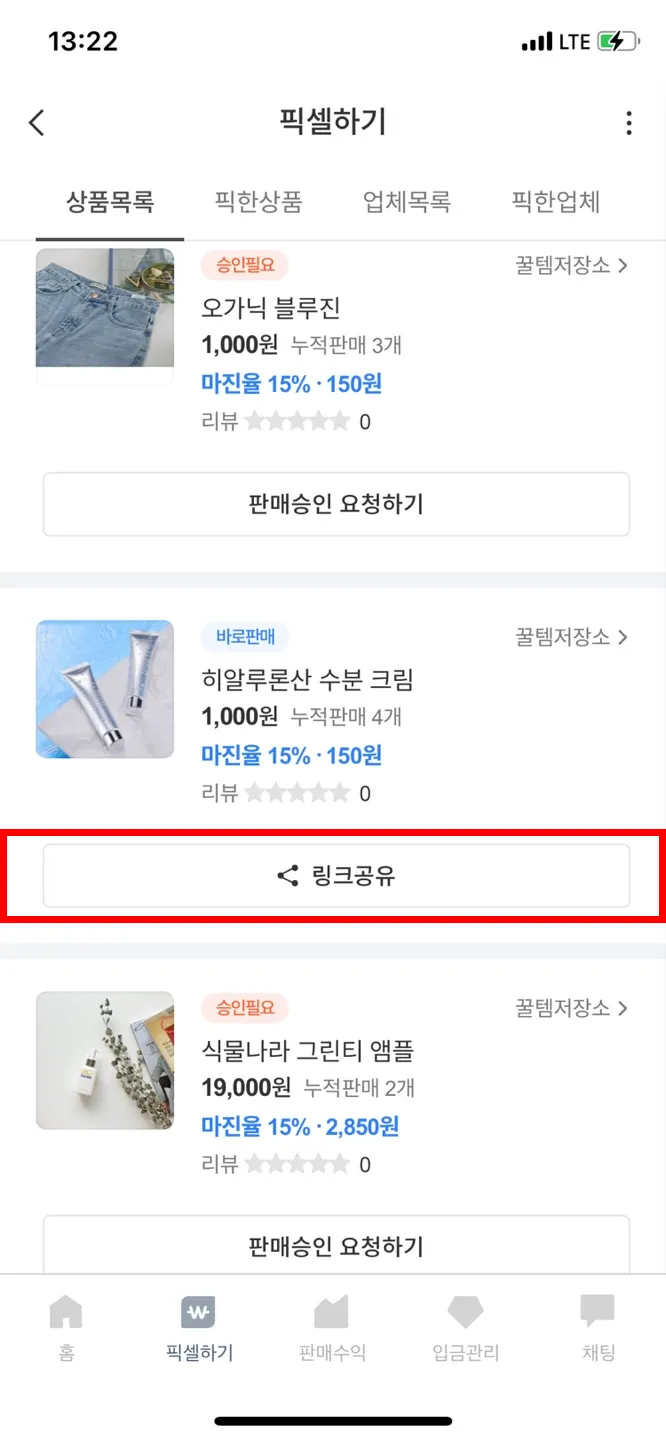Select the 상품목록 tab
This screenshot has height=1440, width=666.
pyautogui.click(x=110, y=202)
